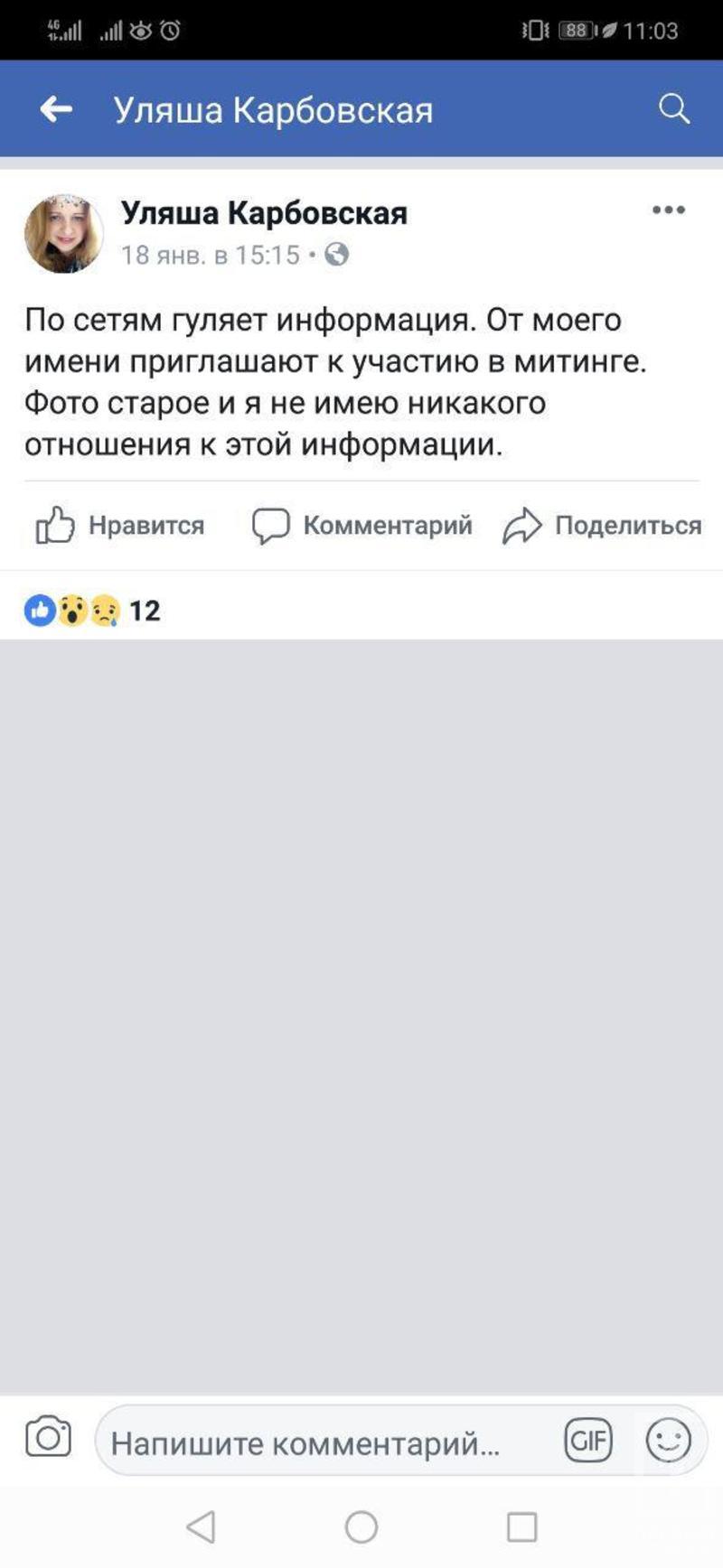Share the post via Поделиться
The width and height of the screenshot is (723, 1568).
602,525
